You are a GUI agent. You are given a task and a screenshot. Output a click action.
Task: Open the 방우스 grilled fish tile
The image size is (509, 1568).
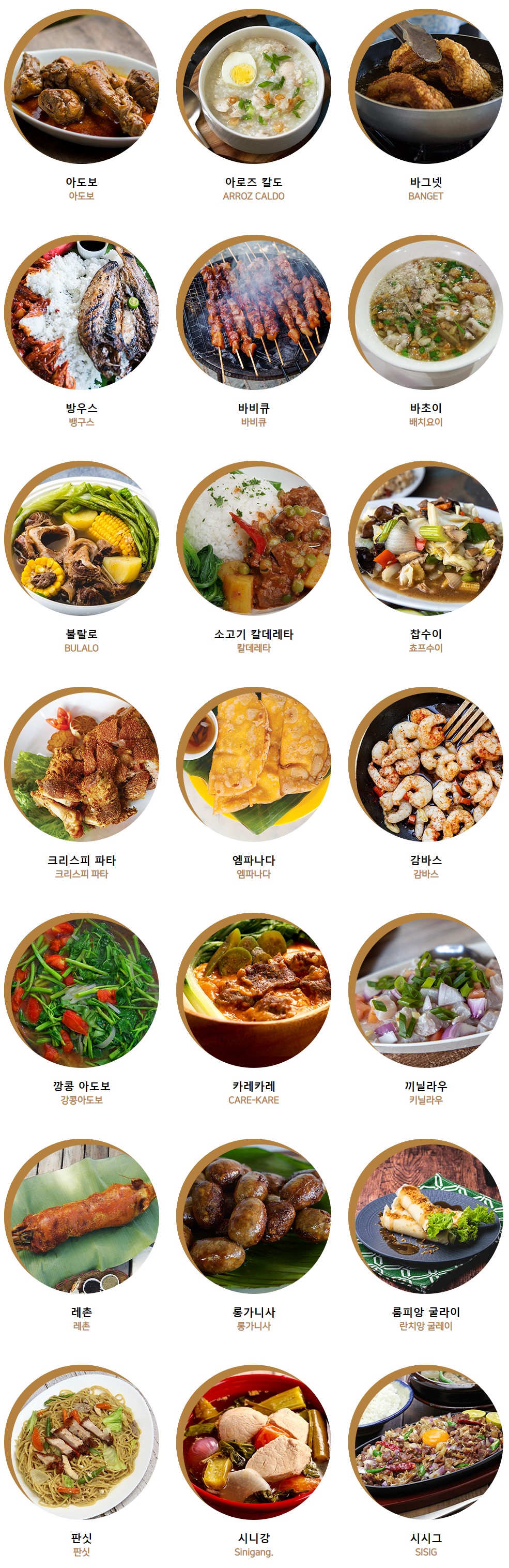pos(82,312)
